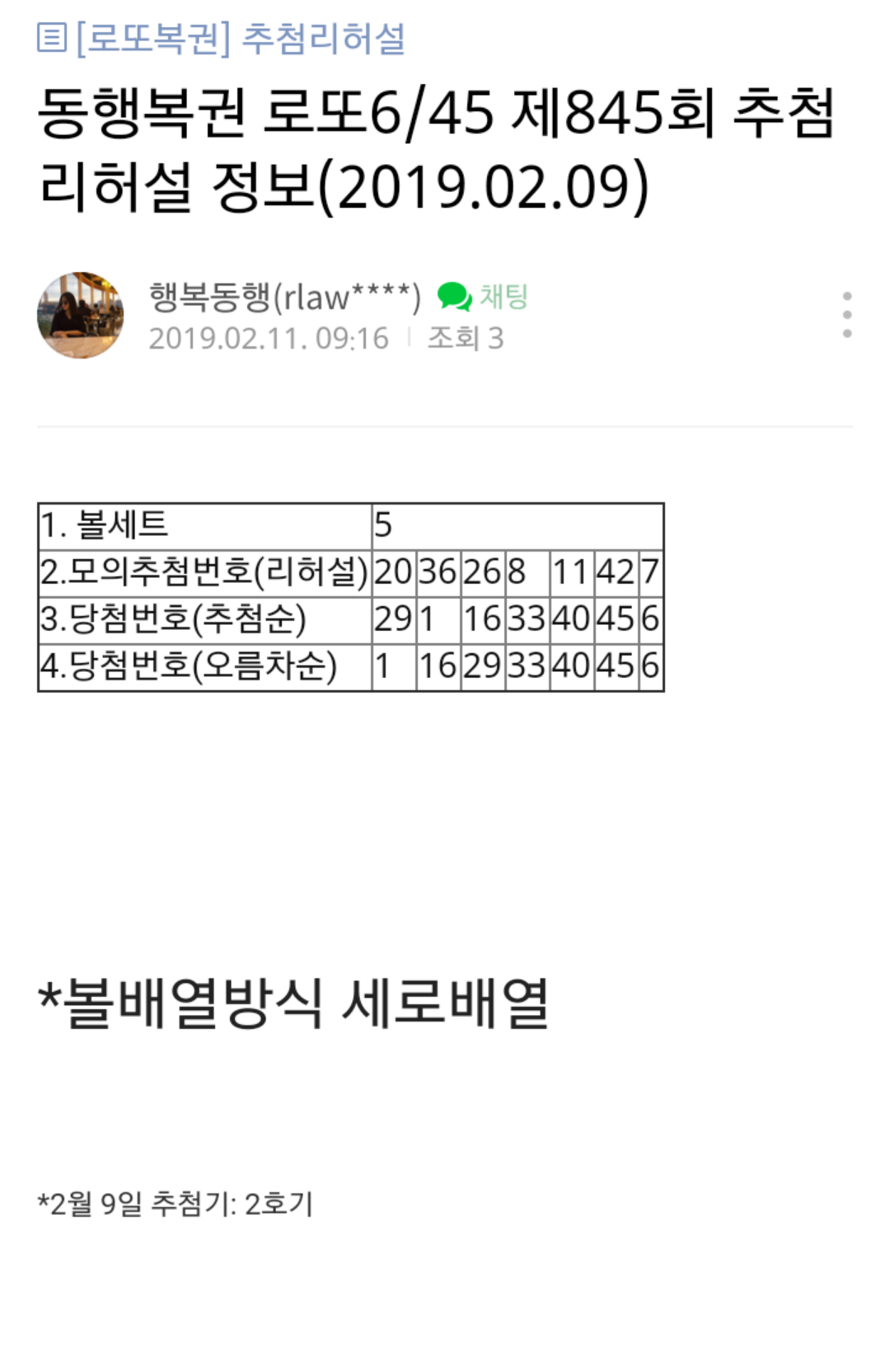
Task: View 행복동행's profile picture
Action: click(80, 315)
